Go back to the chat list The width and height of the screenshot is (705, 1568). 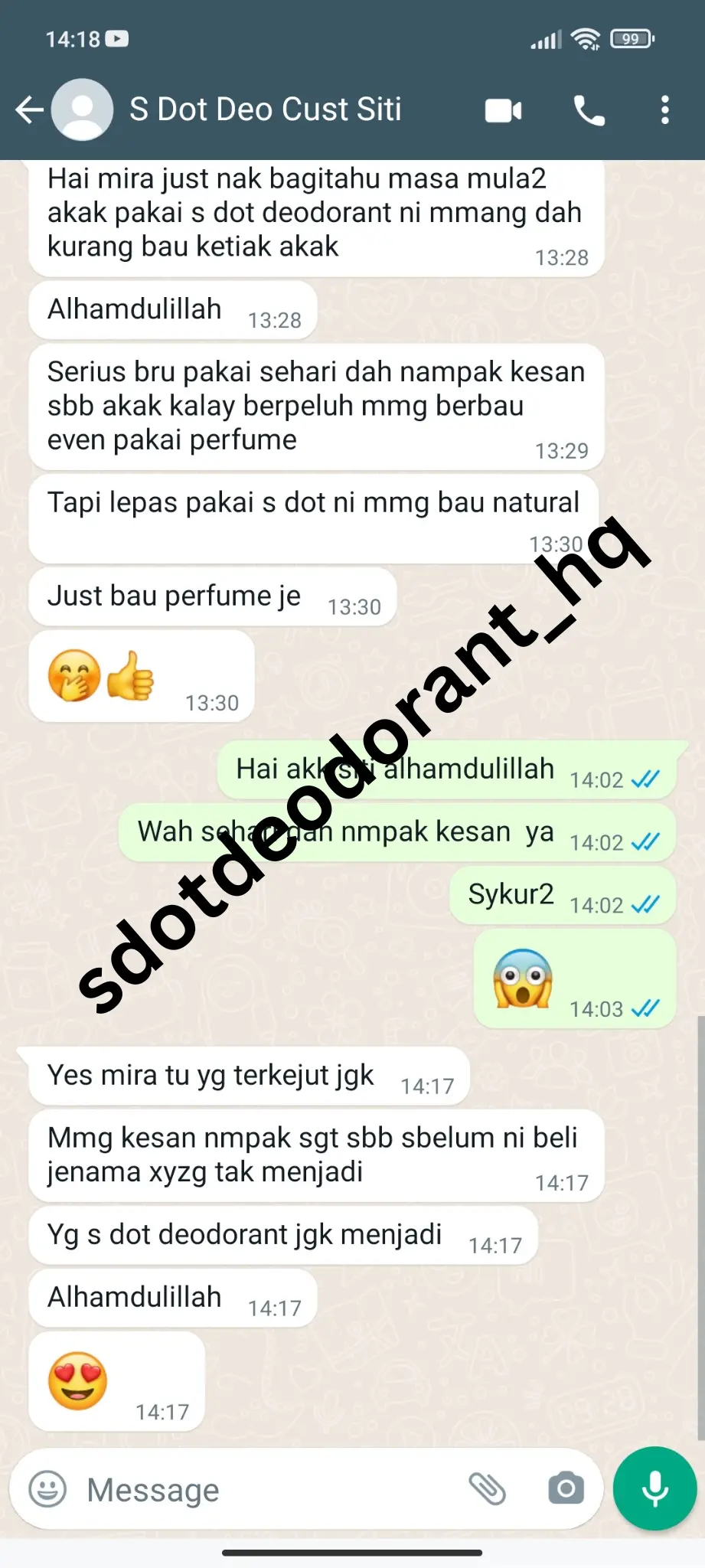(29, 110)
